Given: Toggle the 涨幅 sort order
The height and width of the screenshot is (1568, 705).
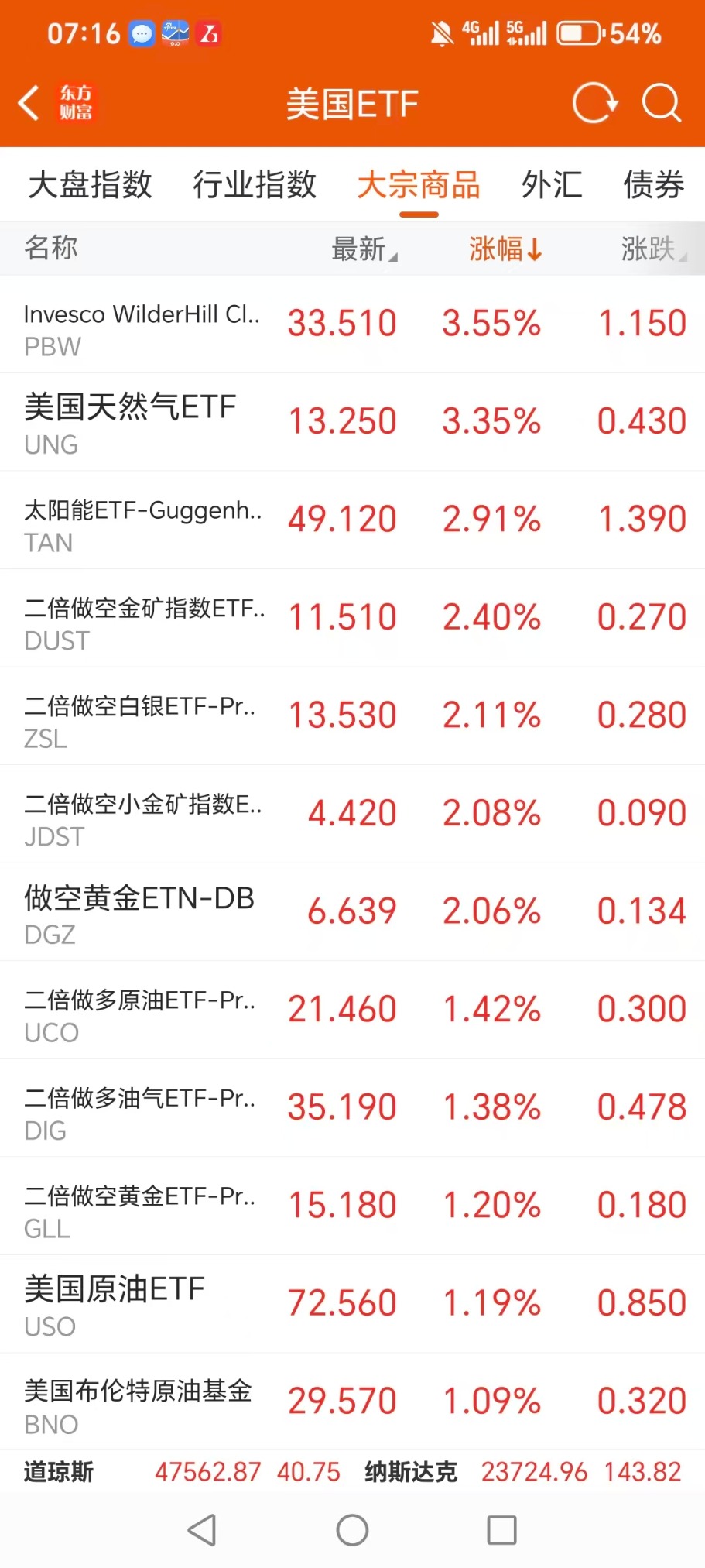Looking at the screenshot, I should pyautogui.click(x=505, y=249).
